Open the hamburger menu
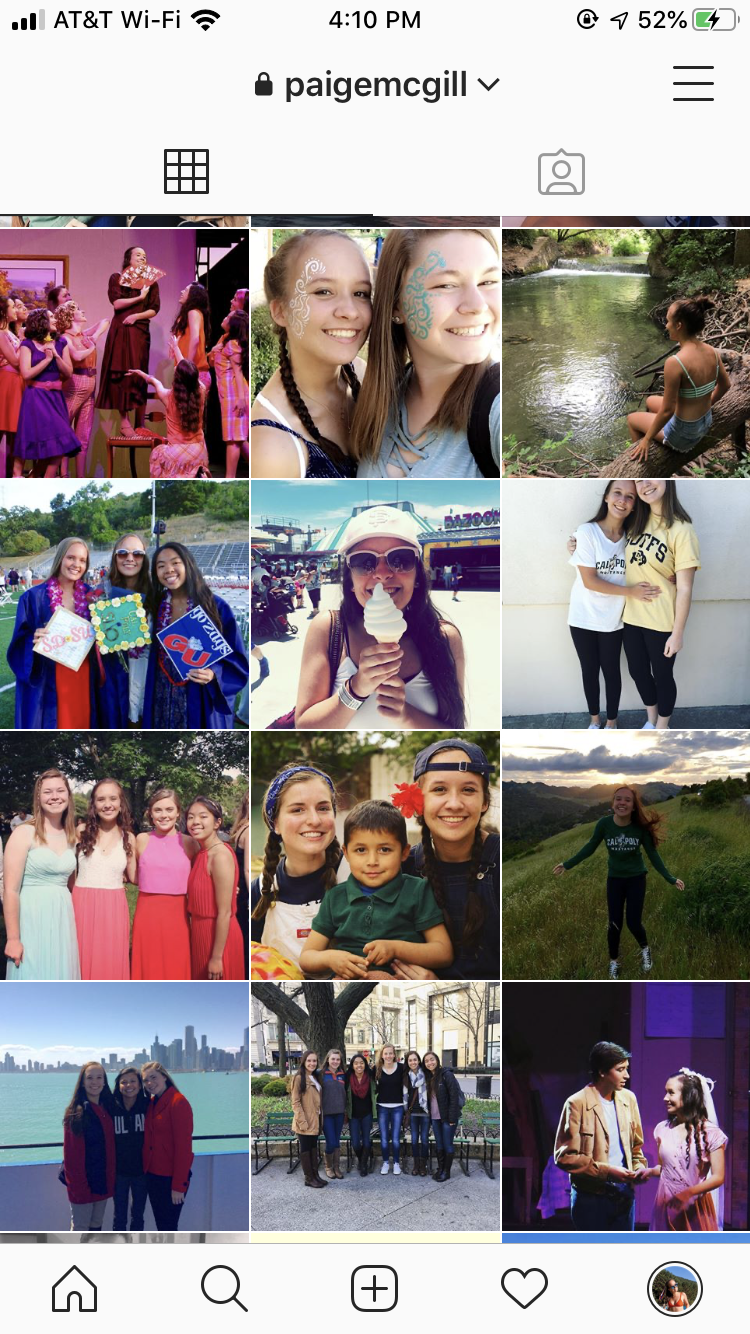 coord(692,84)
